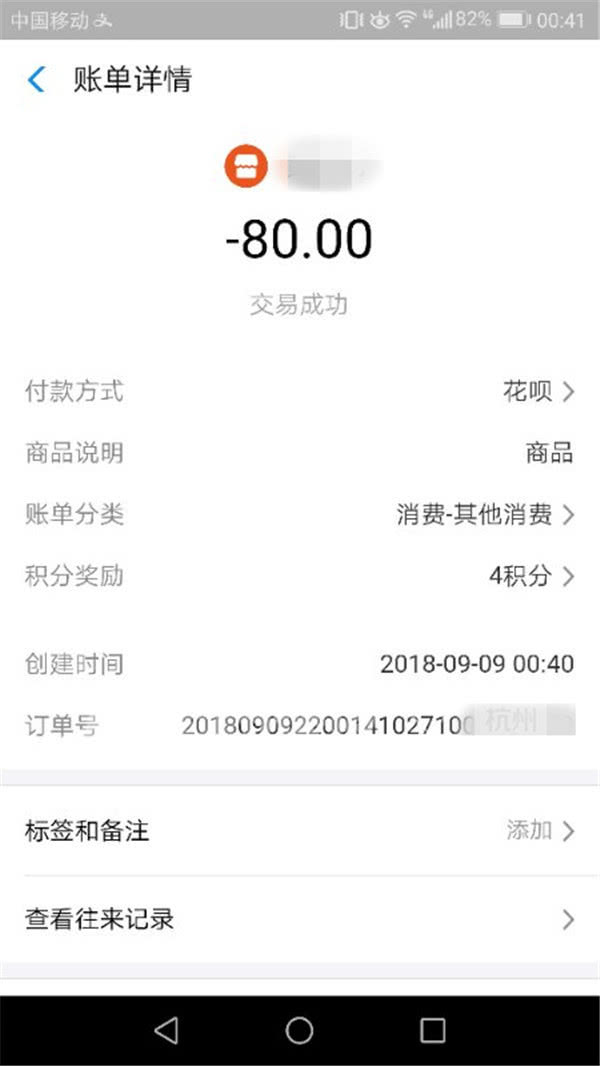
Task: View 积分奖励 4积分 details
Action: click(x=531, y=576)
